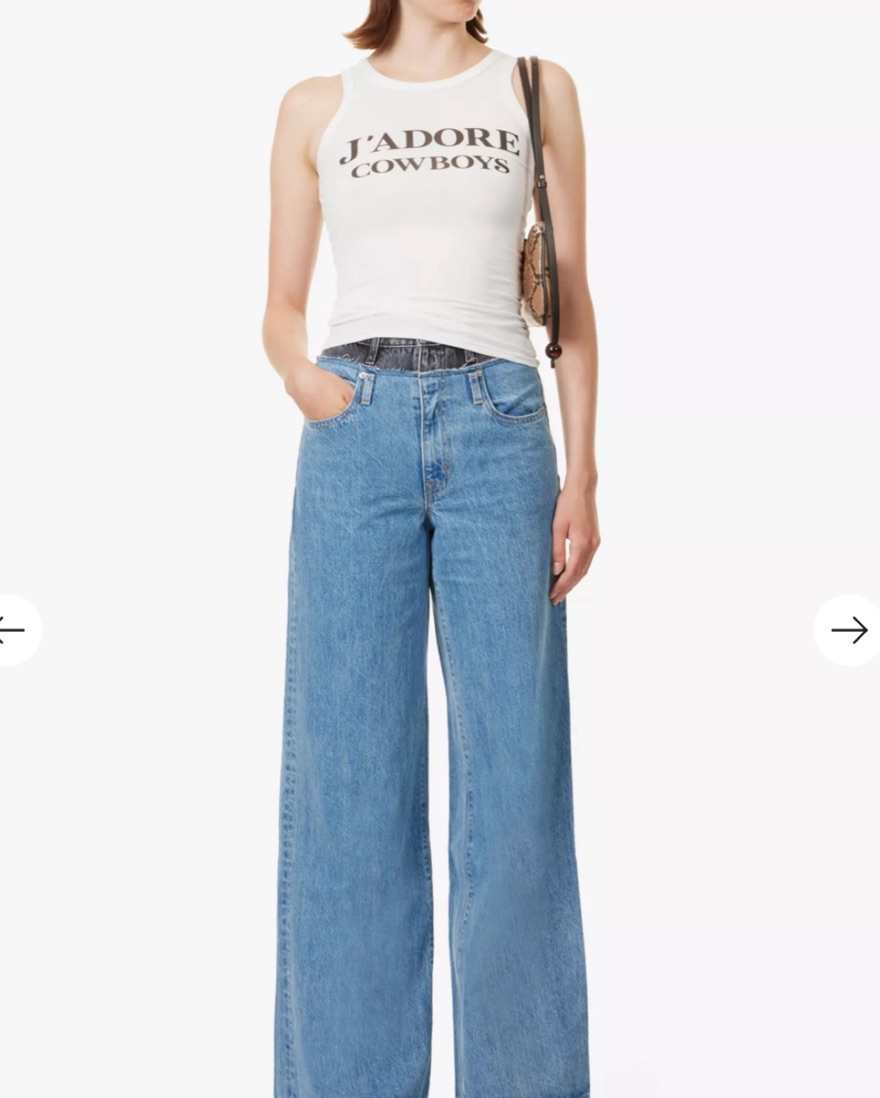The image size is (880, 1098).
Task: Show the next product photo
Action: (848, 630)
